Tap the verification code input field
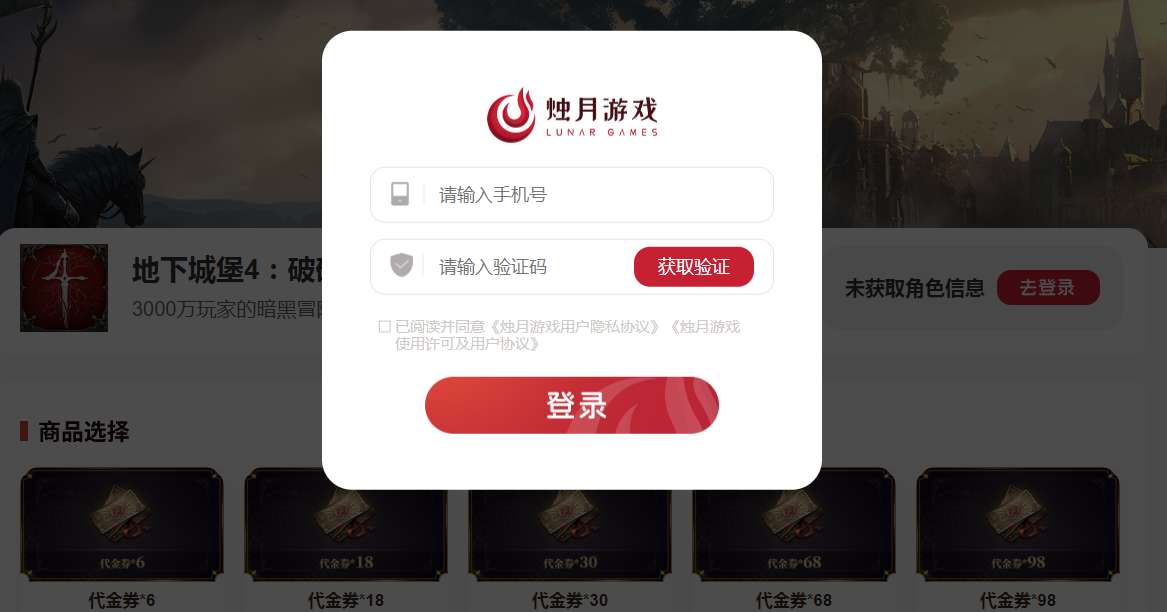1167x612 pixels. coord(530,267)
